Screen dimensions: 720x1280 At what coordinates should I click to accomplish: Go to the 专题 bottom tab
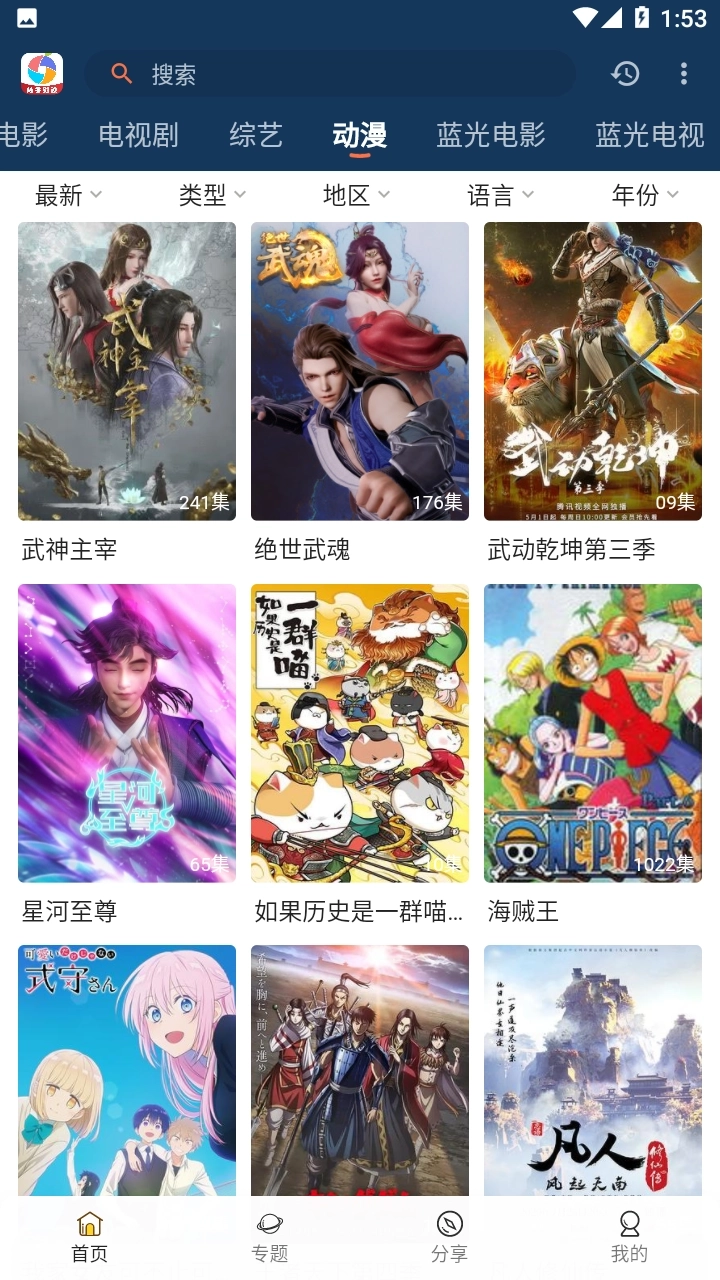[x=270, y=1237]
